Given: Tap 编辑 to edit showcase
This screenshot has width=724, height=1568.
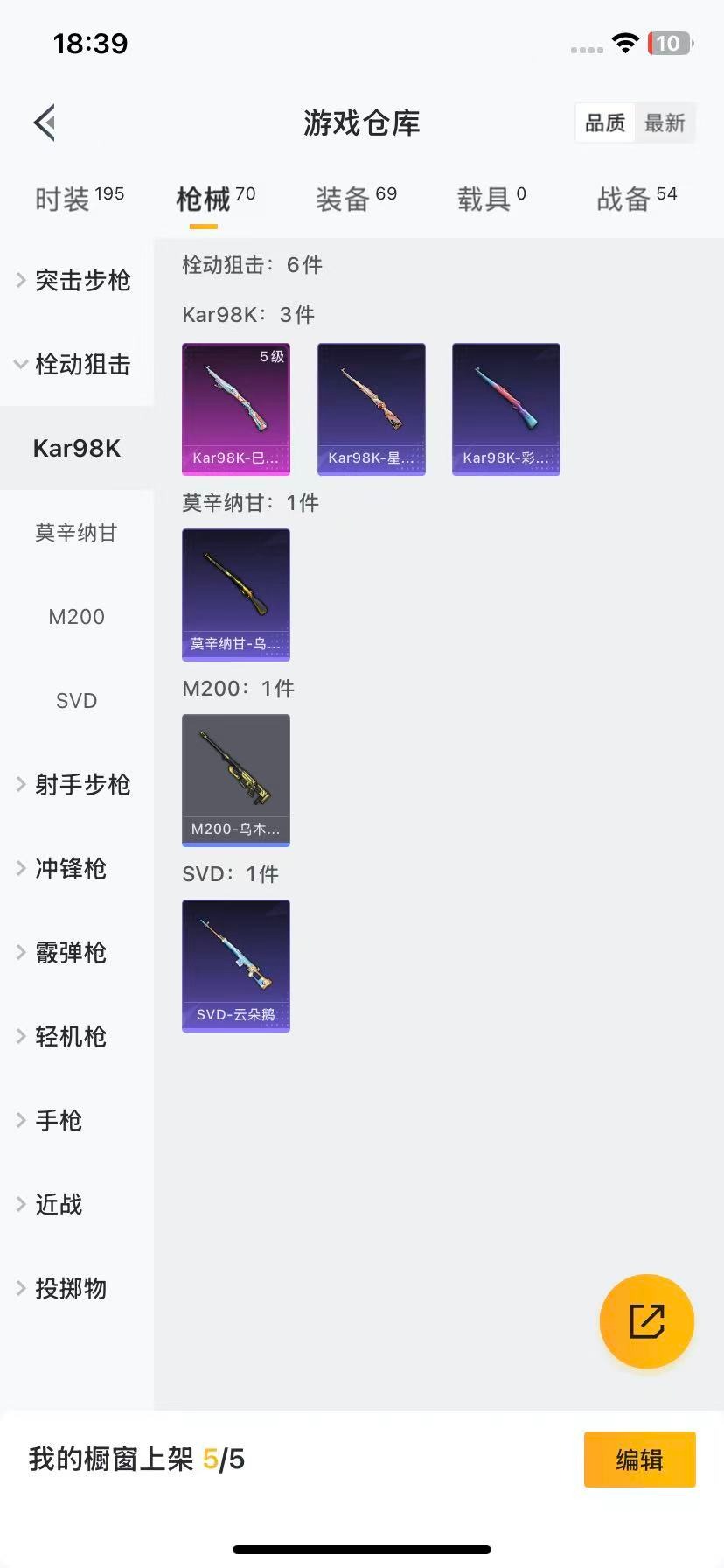Looking at the screenshot, I should click(639, 1459).
